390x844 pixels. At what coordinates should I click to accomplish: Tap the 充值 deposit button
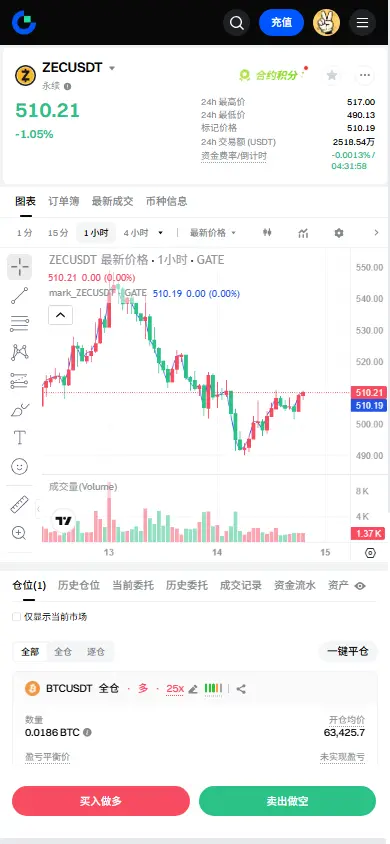pos(281,23)
